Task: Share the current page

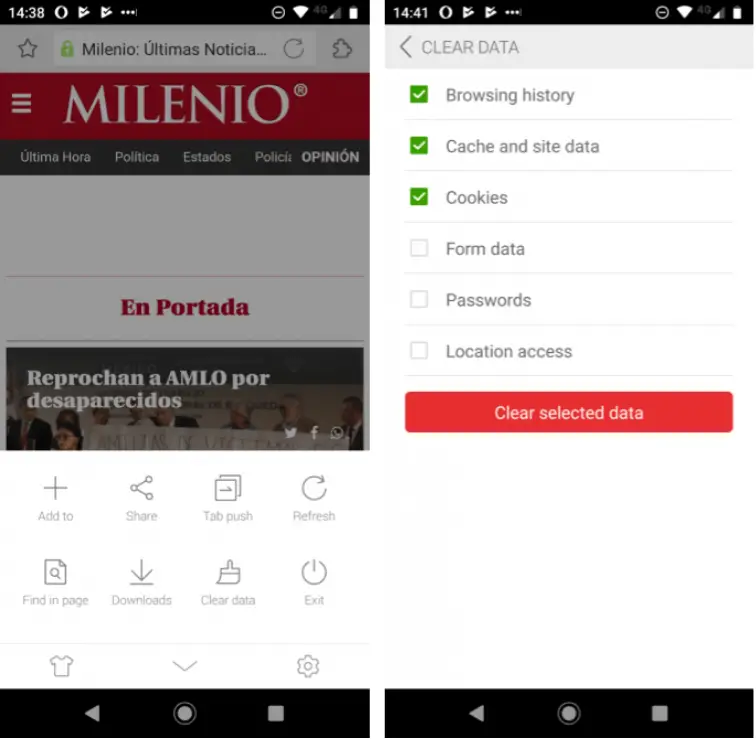Action: 141,497
